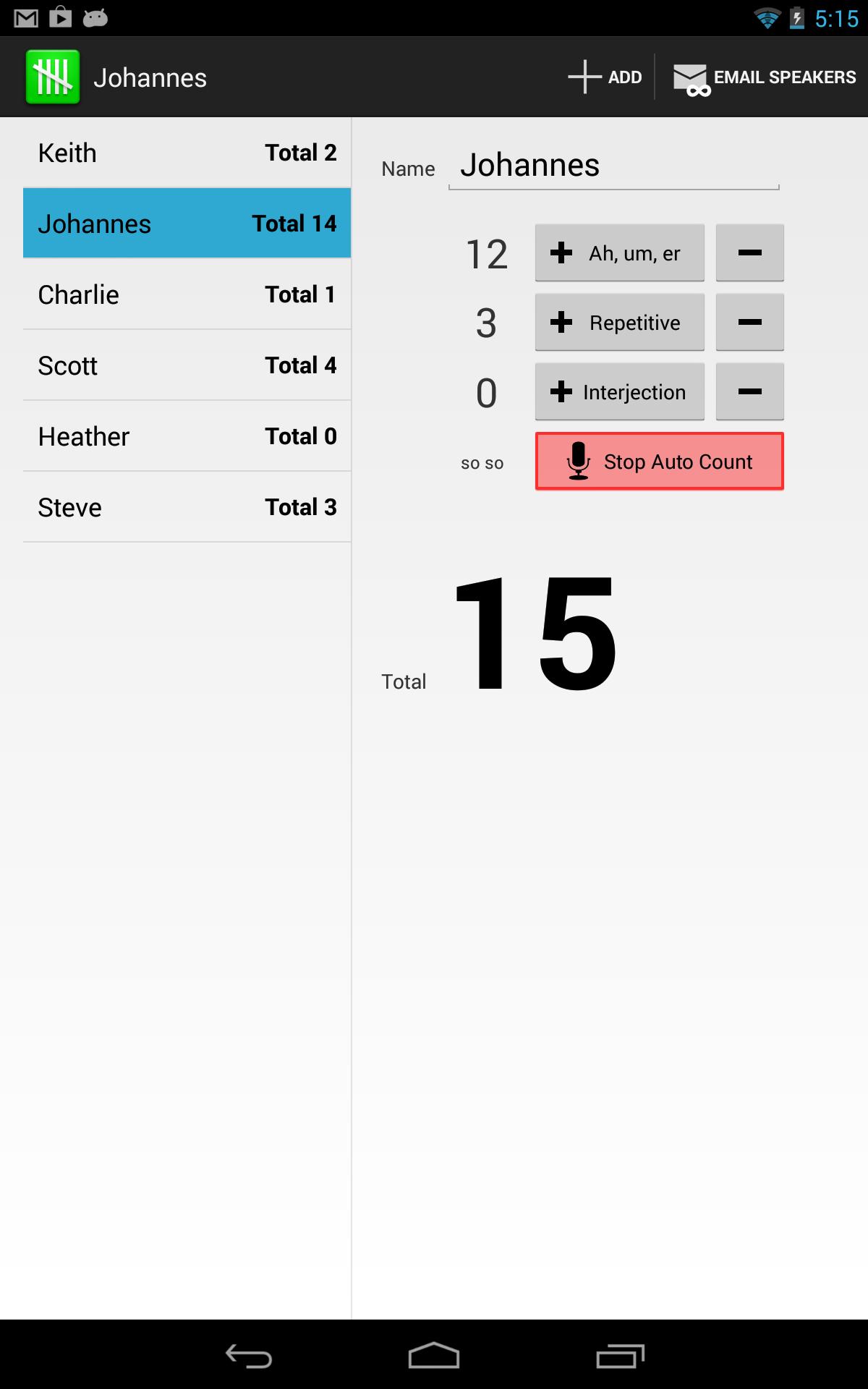The height and width of the screenshot is (1389, 868).
Task: Edit the Name field containing Johannes
Action: click(x=613, y=166)
